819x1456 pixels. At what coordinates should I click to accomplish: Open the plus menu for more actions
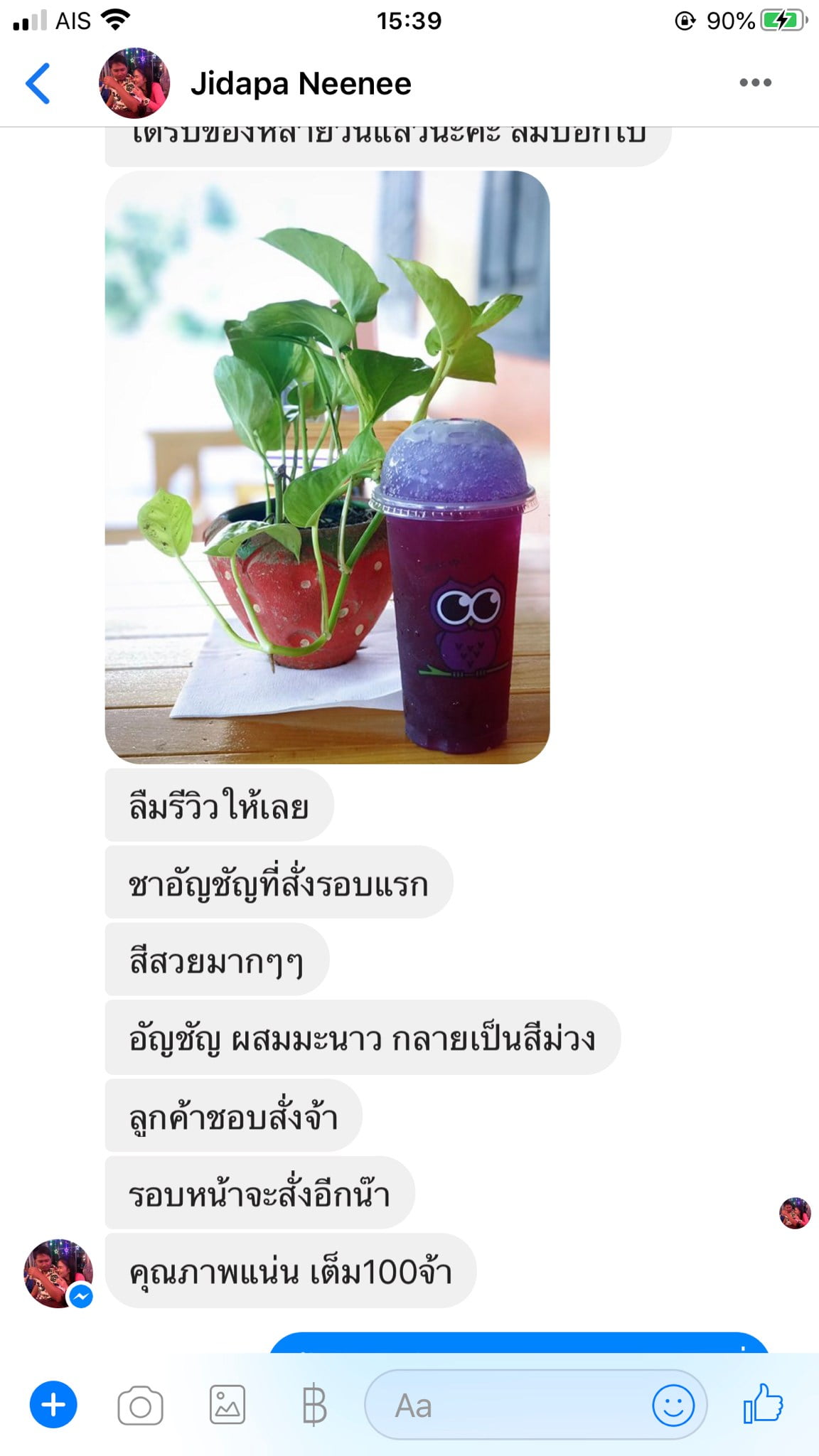[53, 1405]
